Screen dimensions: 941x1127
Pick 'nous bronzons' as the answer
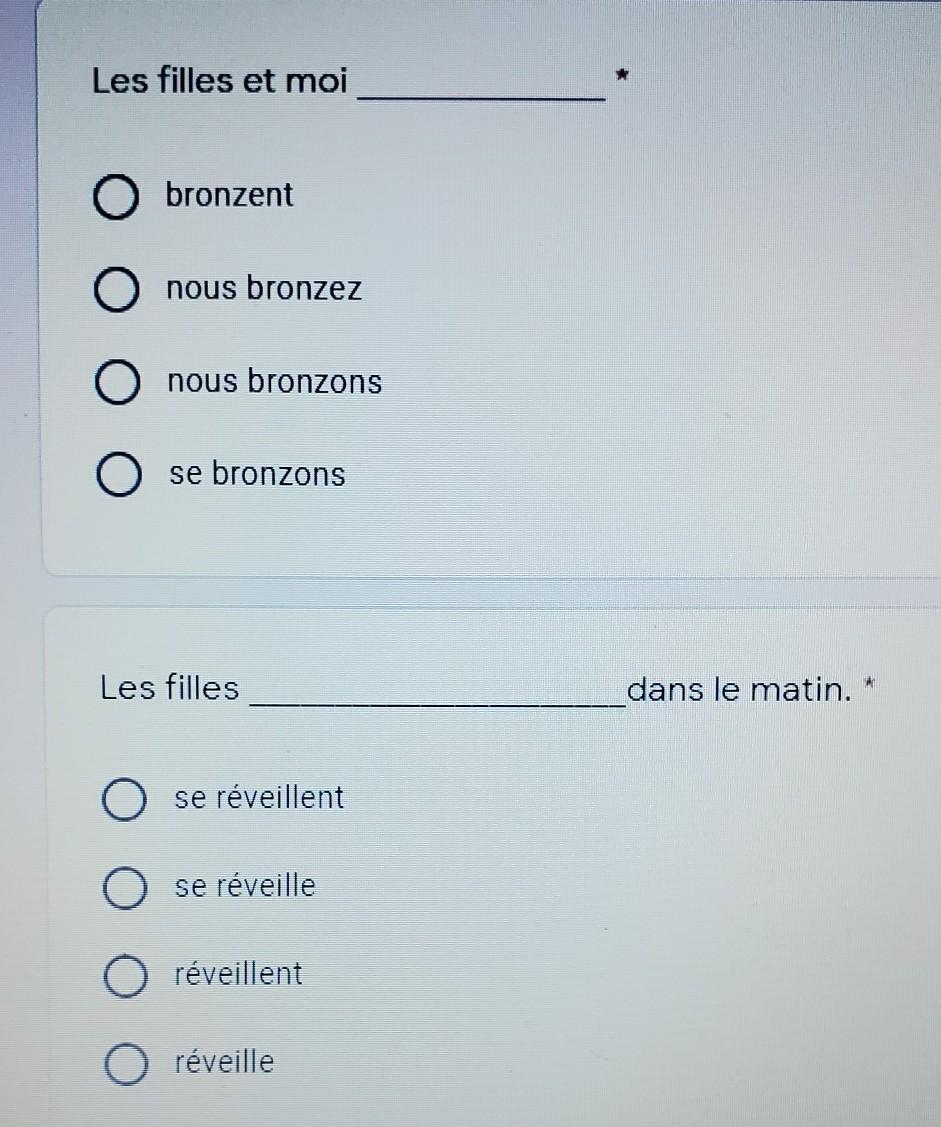point(117,382)
